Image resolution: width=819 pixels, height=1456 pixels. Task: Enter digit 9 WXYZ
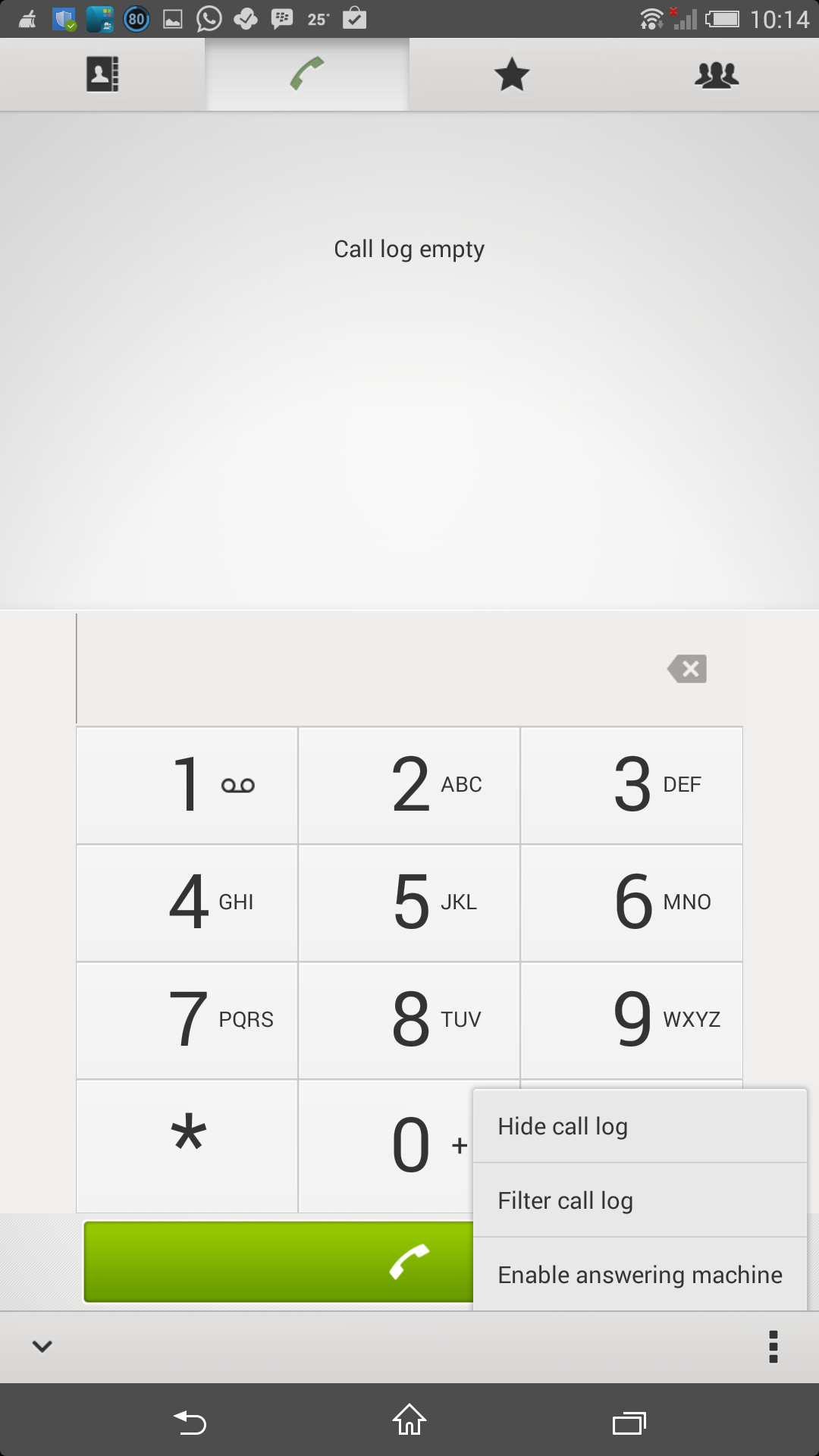pyautogui.click(x=632, y=1020)
